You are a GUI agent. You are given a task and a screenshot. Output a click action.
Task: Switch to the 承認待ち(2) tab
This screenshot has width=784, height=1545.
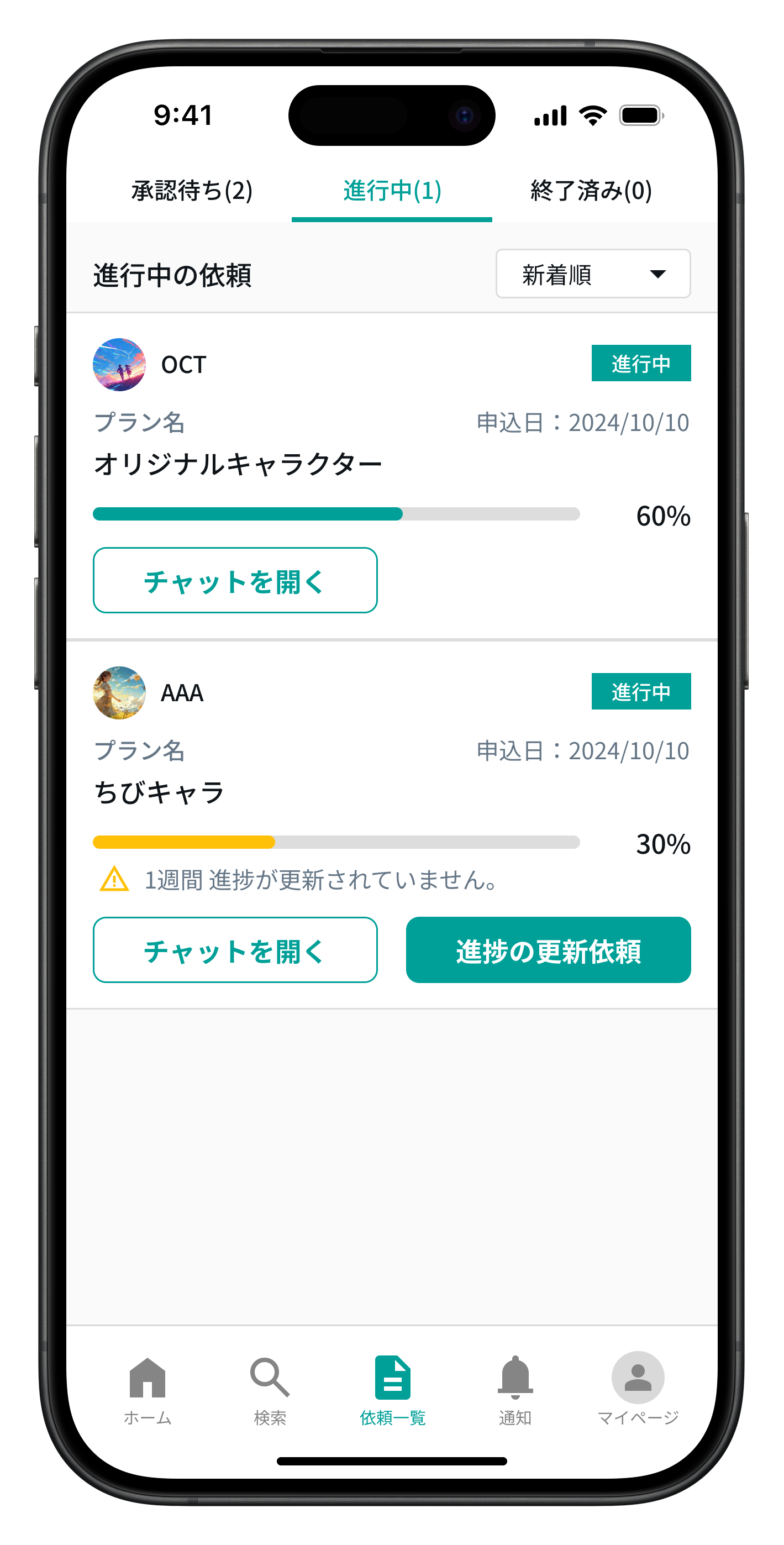coord(192,191)
